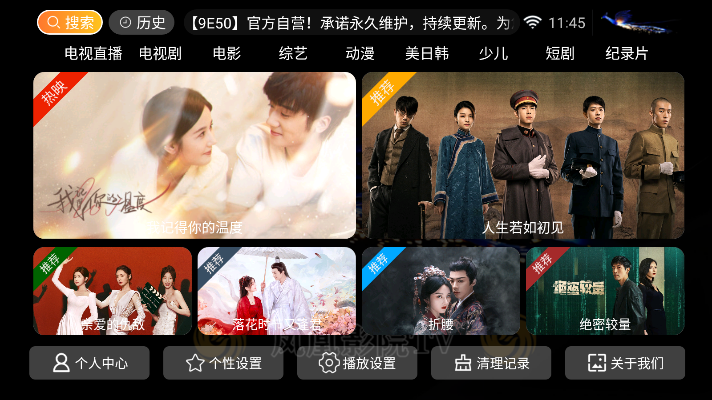Switch to the 美日韩 tab
Image resolution: width=712 pixels, height=400 pixels.
click(x=427, y=53)
